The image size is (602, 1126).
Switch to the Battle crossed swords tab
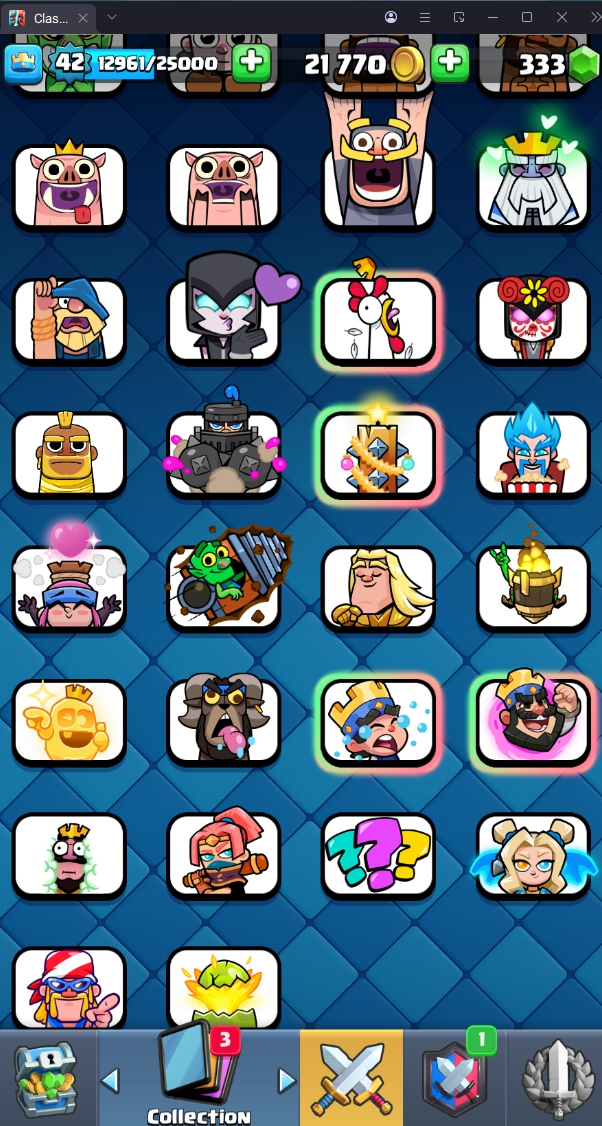click(352, 1078)
